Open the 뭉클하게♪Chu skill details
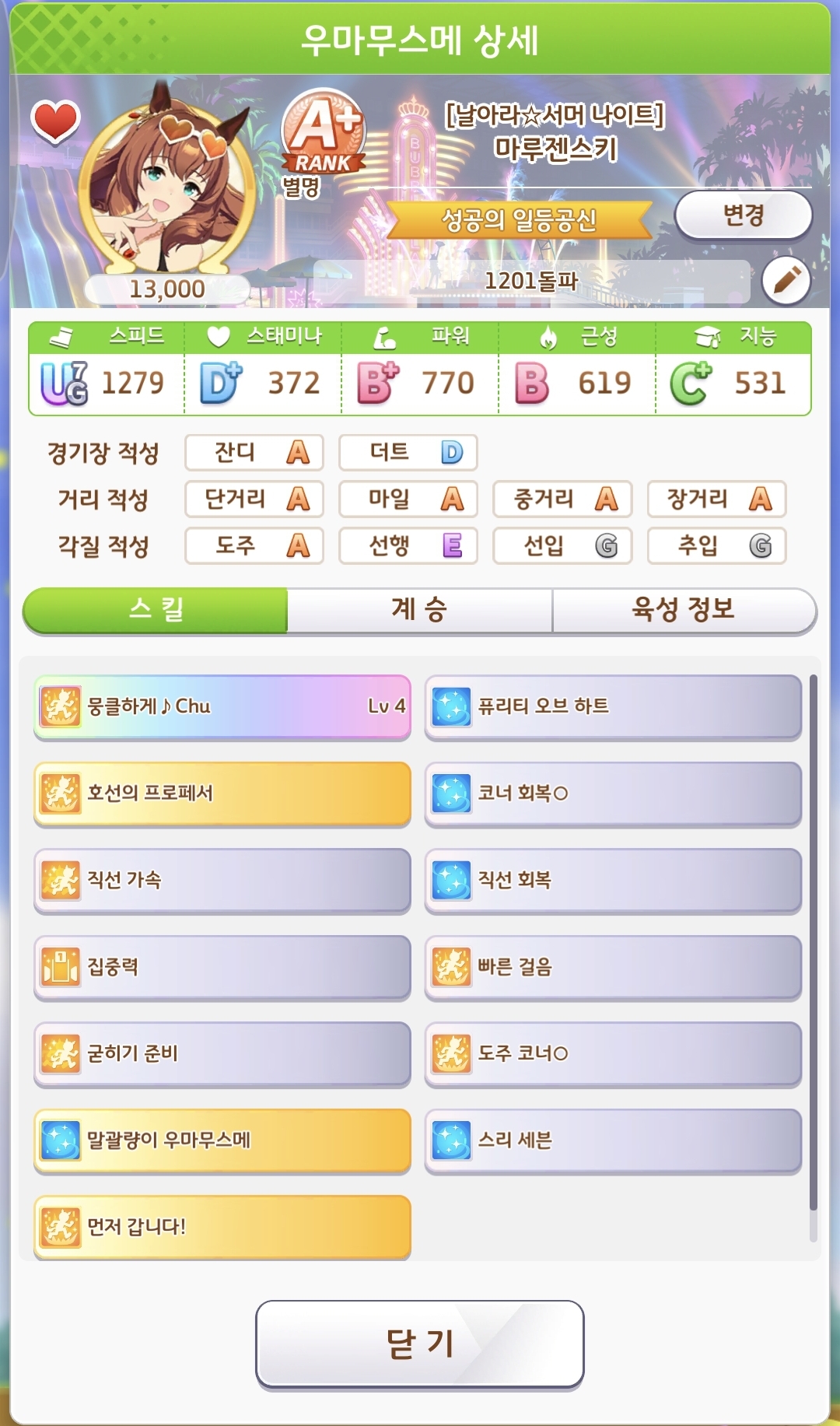 pyautogui.click(x=222, y=706)
